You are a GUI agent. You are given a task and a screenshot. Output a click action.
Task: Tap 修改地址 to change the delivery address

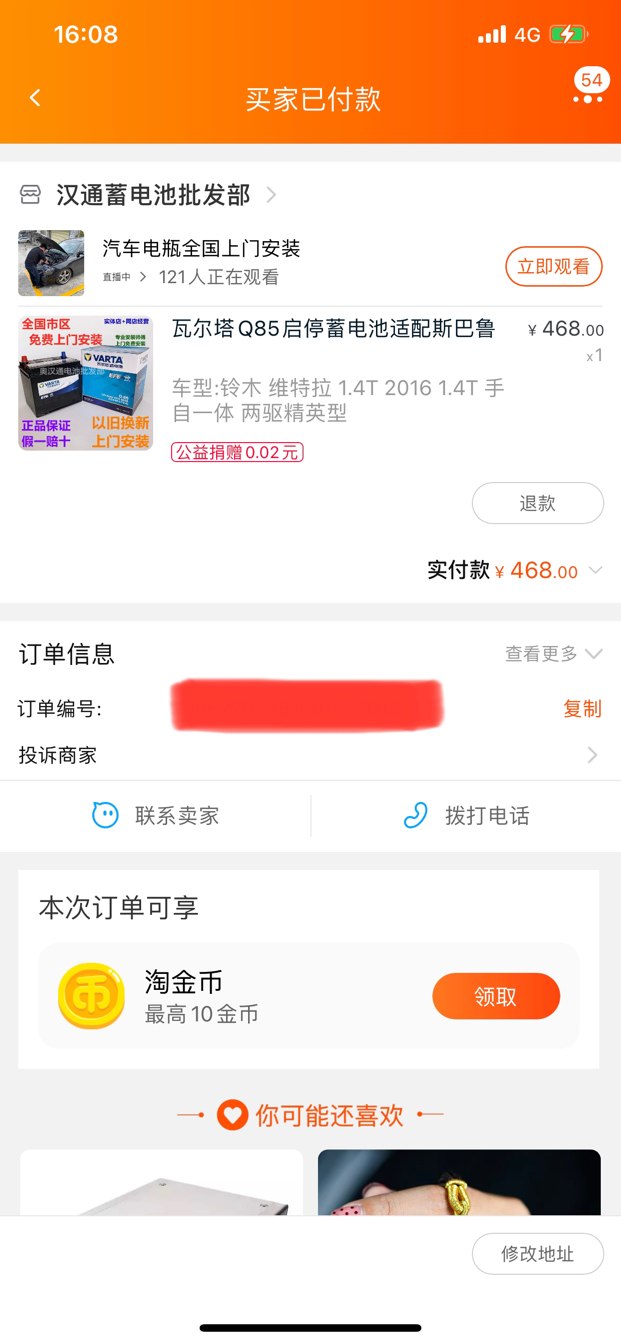coord(537,1254)
